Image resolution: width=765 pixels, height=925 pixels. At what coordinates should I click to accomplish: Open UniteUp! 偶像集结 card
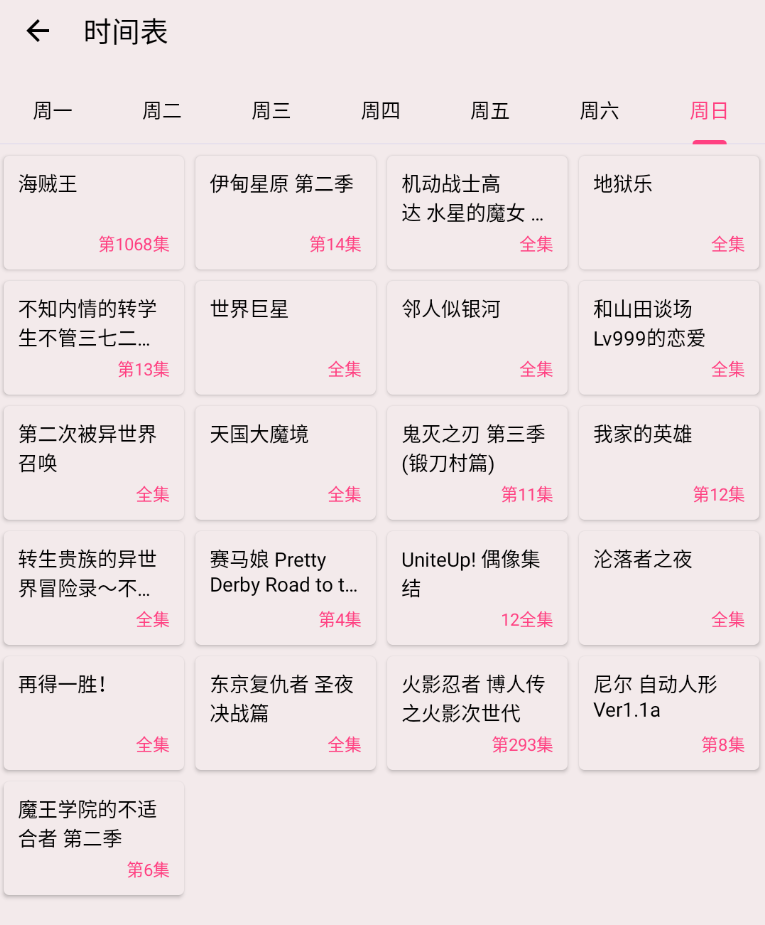click(x=477, y=587)
